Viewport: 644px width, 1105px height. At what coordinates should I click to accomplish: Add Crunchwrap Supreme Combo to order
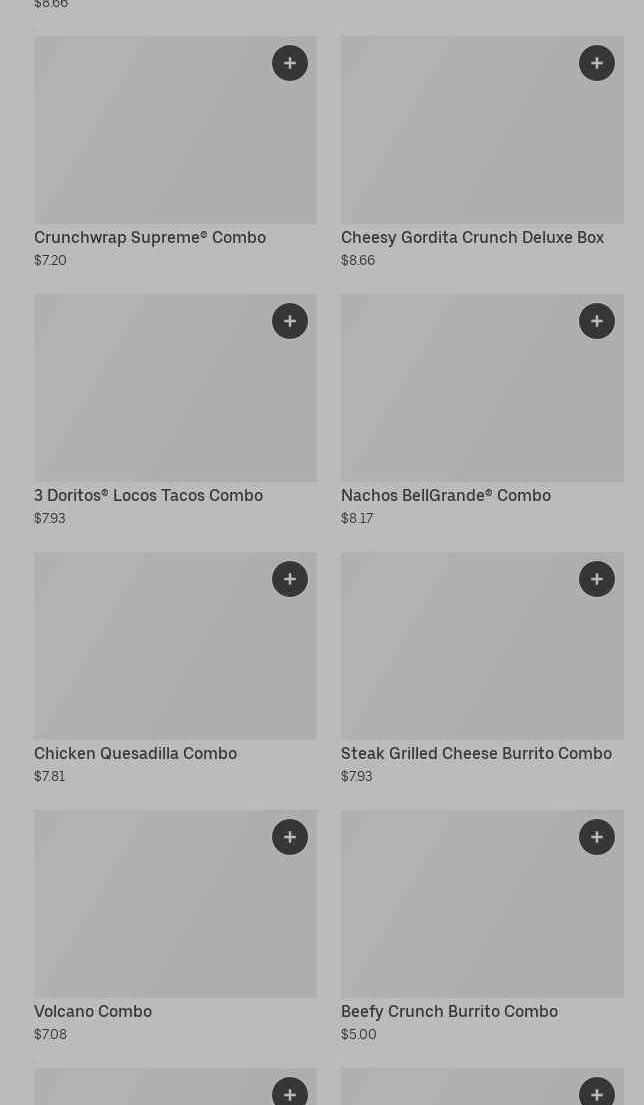click(x=290, y=63)
